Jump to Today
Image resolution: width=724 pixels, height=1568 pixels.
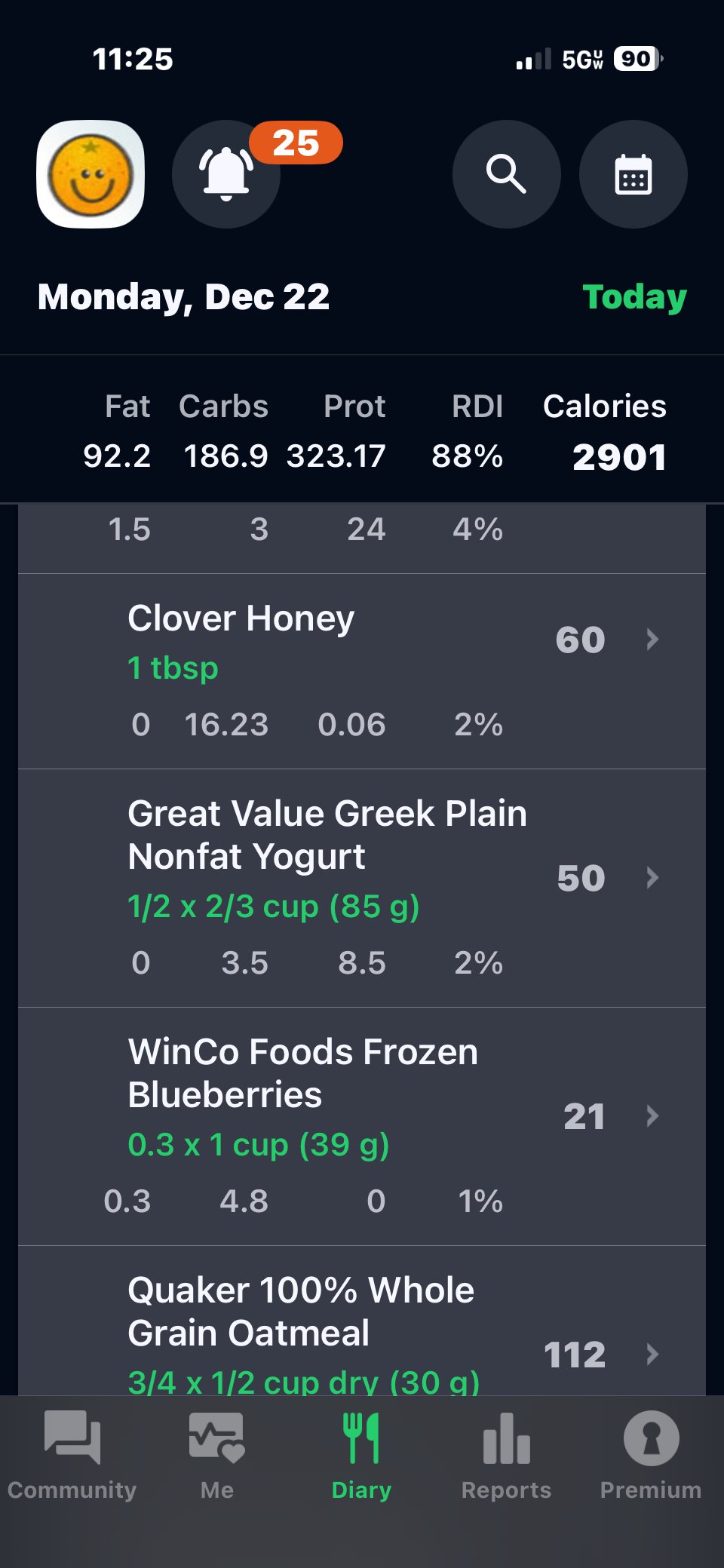pyautogui.click(x=634, y=296)
